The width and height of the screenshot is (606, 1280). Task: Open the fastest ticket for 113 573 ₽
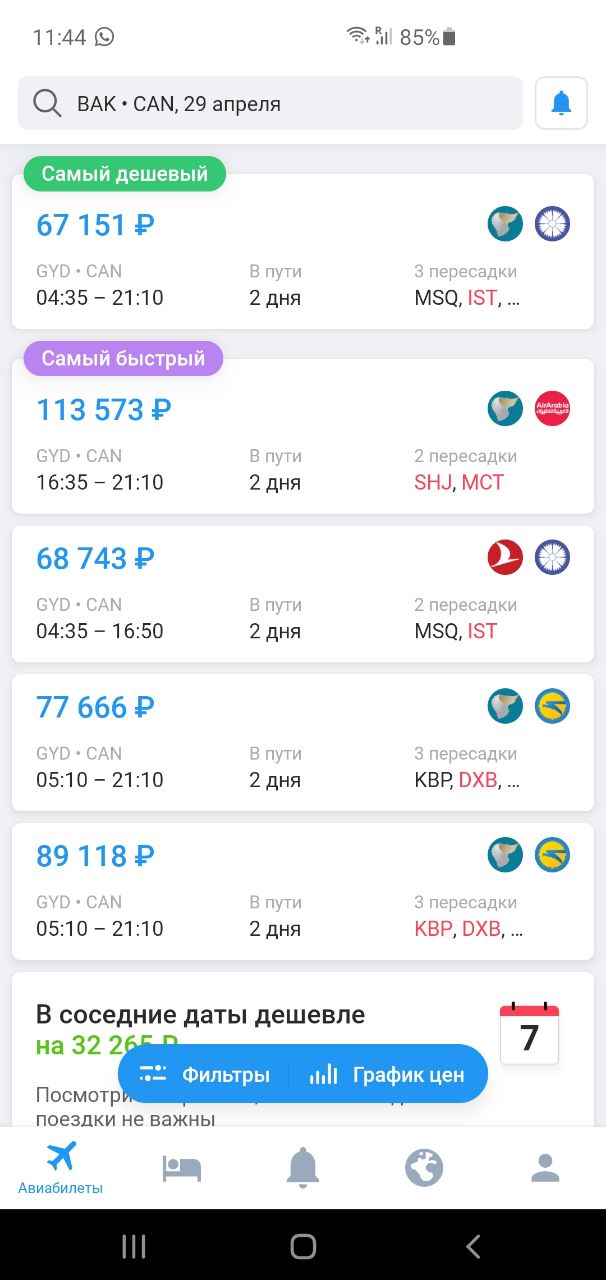pyautogui.click(x=303, y=436)
